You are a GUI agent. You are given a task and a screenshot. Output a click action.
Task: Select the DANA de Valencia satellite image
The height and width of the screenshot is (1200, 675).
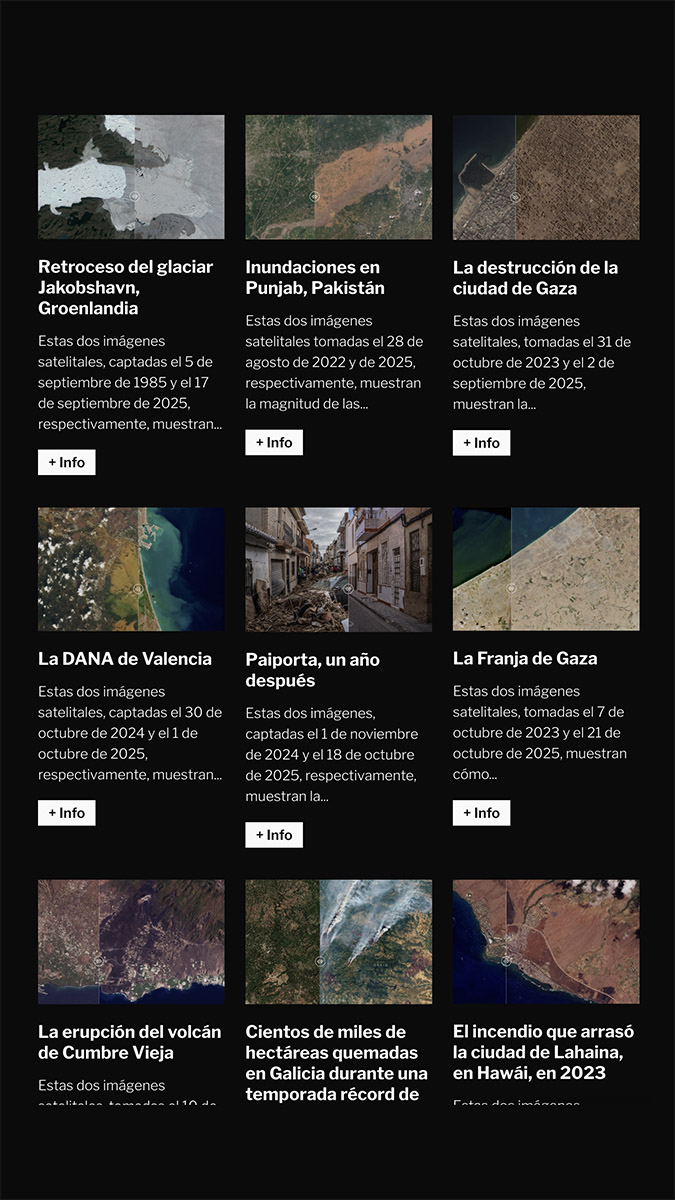(131, 569)
